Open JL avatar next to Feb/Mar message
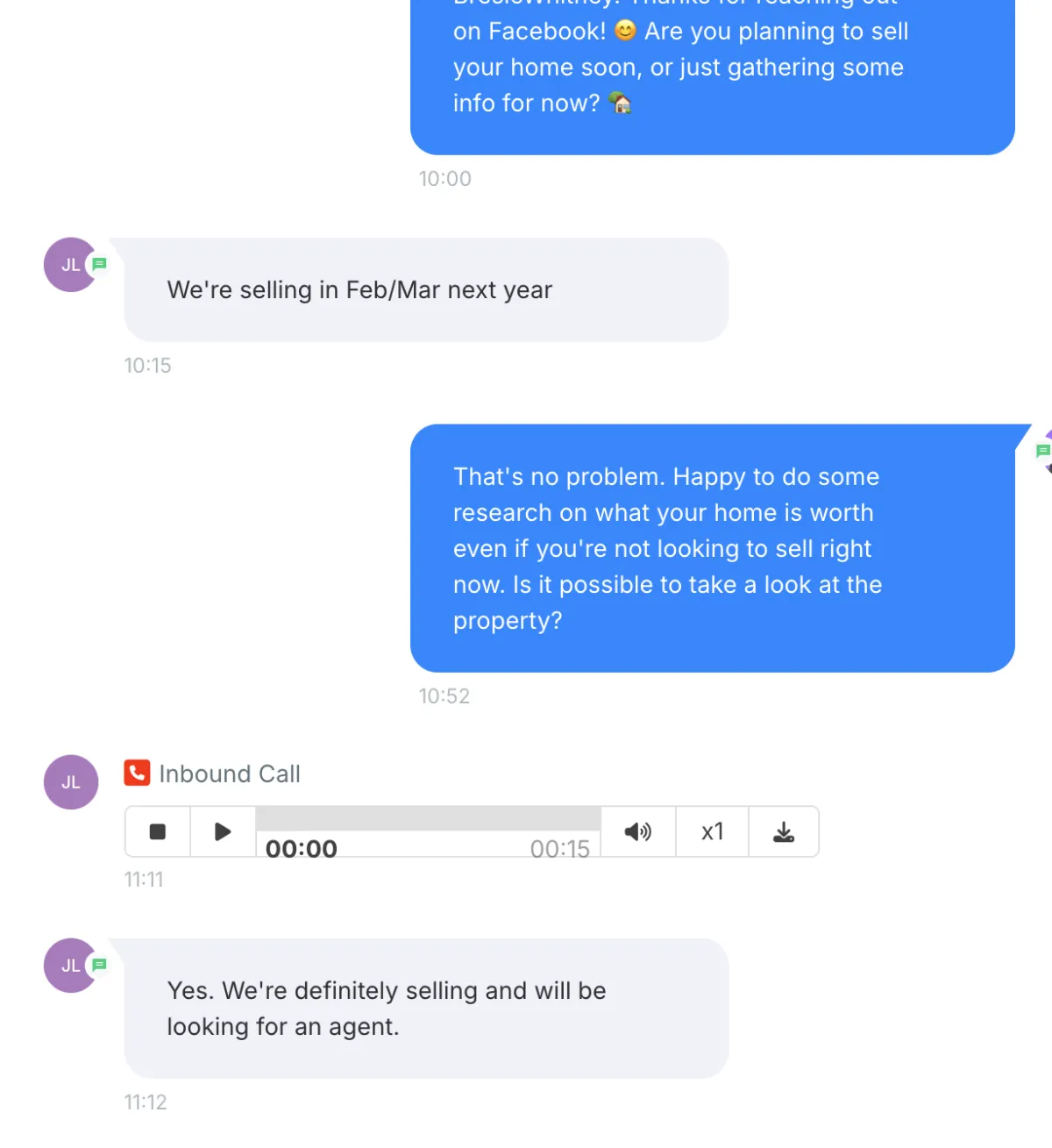Screen dimensions: 1052x1148 (71, 265)
